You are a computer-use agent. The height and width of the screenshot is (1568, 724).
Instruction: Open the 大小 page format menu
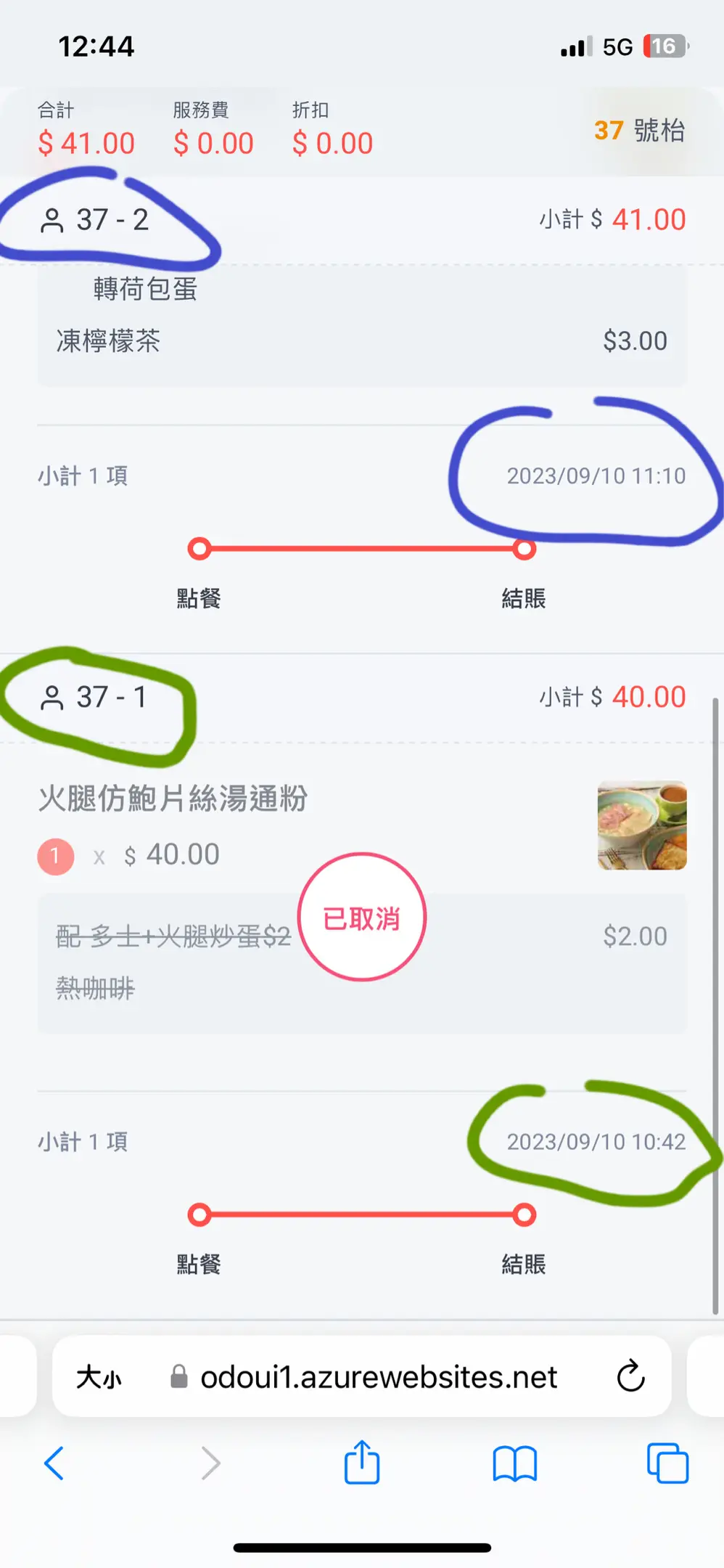(99, 1377)
